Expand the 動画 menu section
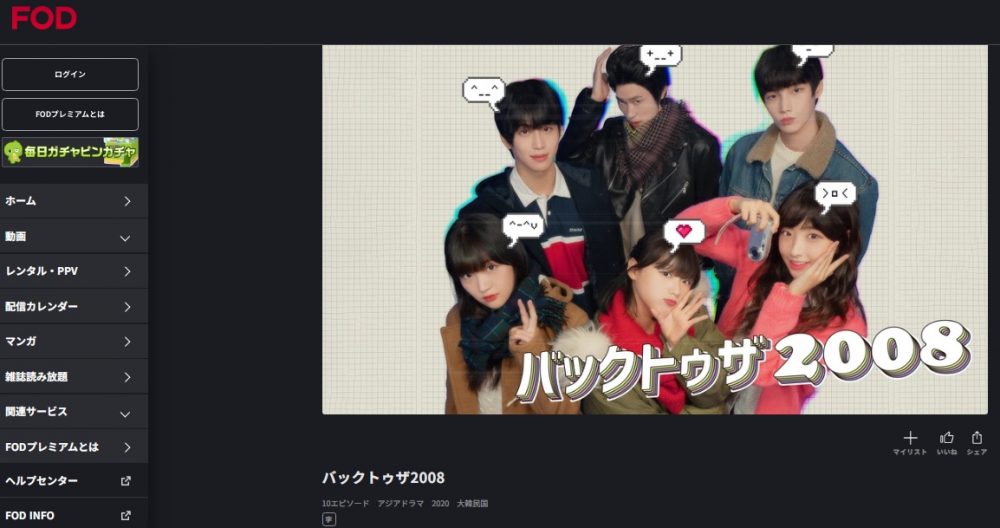Image resolution: width=1000 pixels, height=528 pixels. [x=70, y=237]
